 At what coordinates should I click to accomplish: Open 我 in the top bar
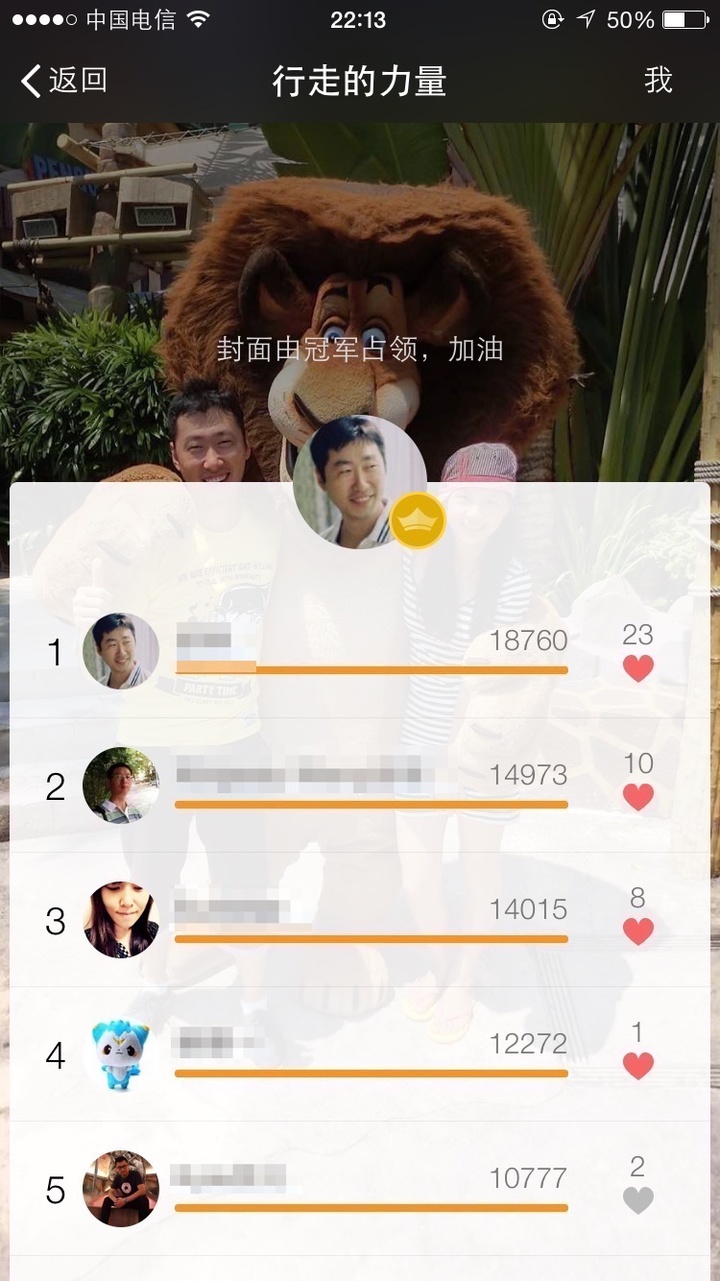[658, 80]
